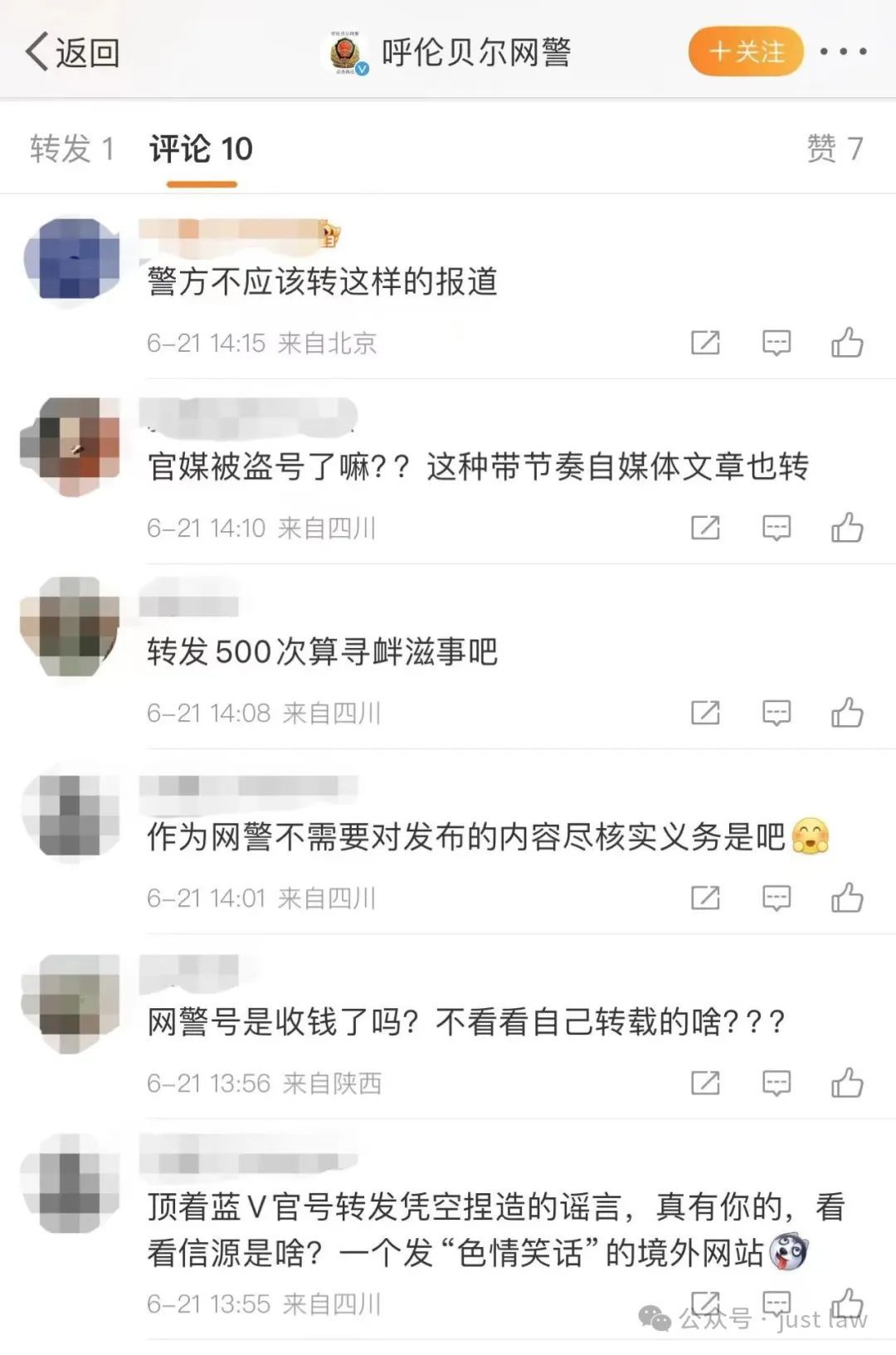Viewport: 896px width, 1355px height.
Task: Reply to the comment 警方不应该转这样的报道
Action: point(777,342)
